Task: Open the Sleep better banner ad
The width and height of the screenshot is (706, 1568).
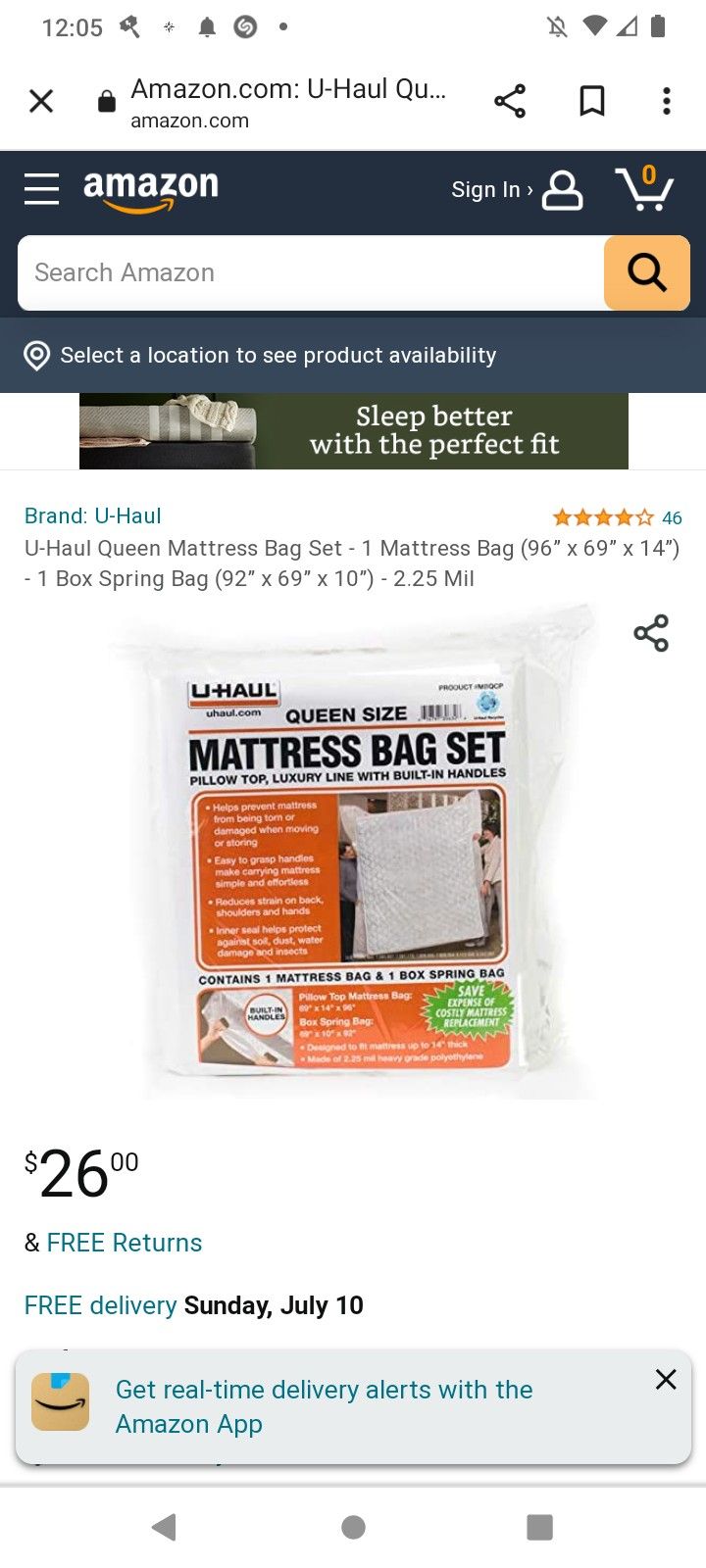Action: click(353, 431)
